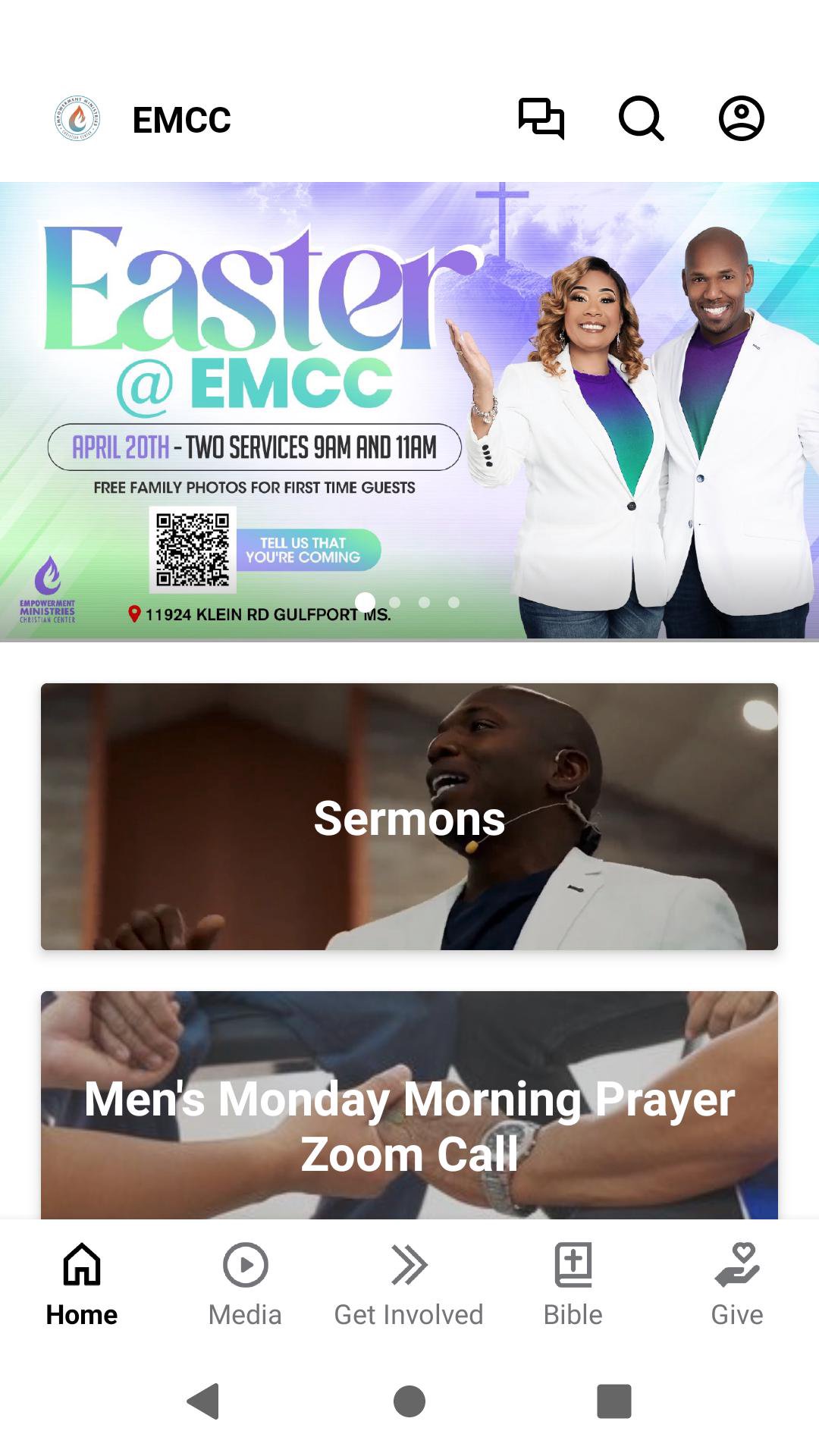Open the Easter at EMCC banner
The width and height of the screenshot is (819, 1456).
pyautogui.click(x=409, y=411)
